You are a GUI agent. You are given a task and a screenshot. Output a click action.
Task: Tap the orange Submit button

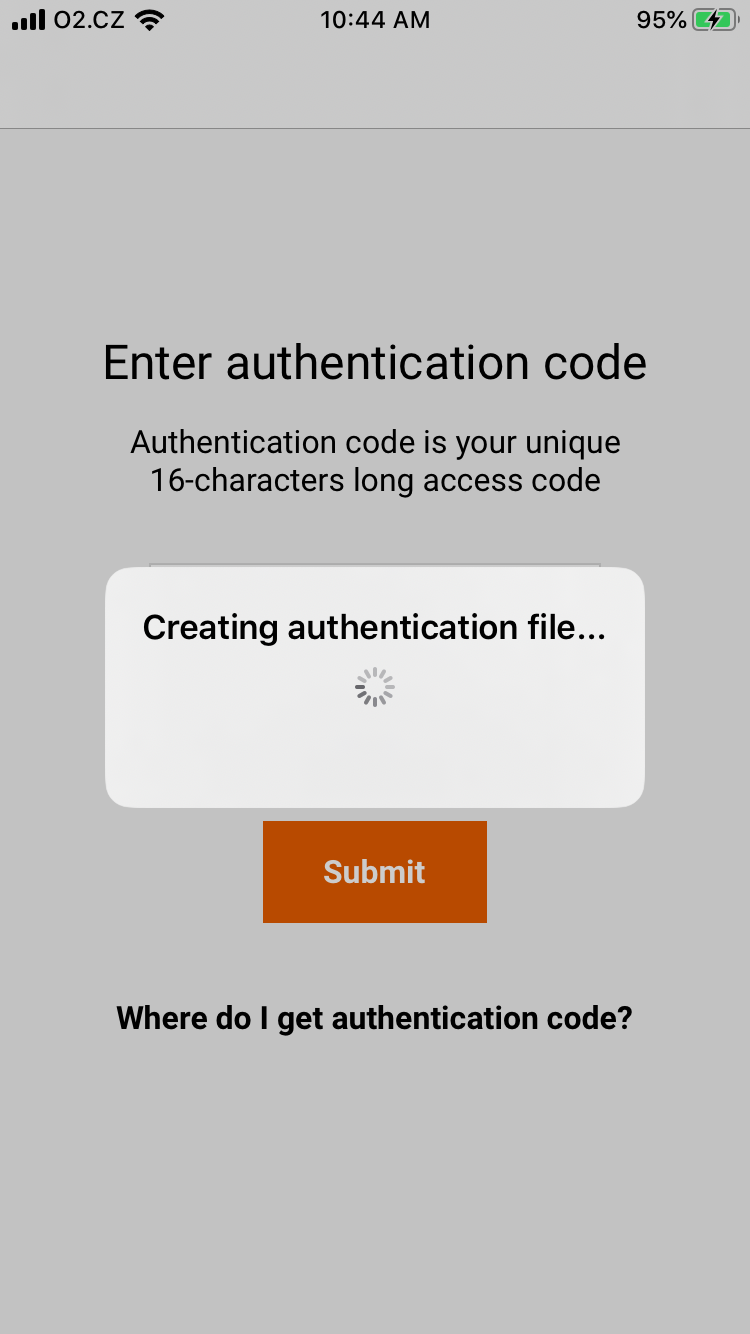374,872
